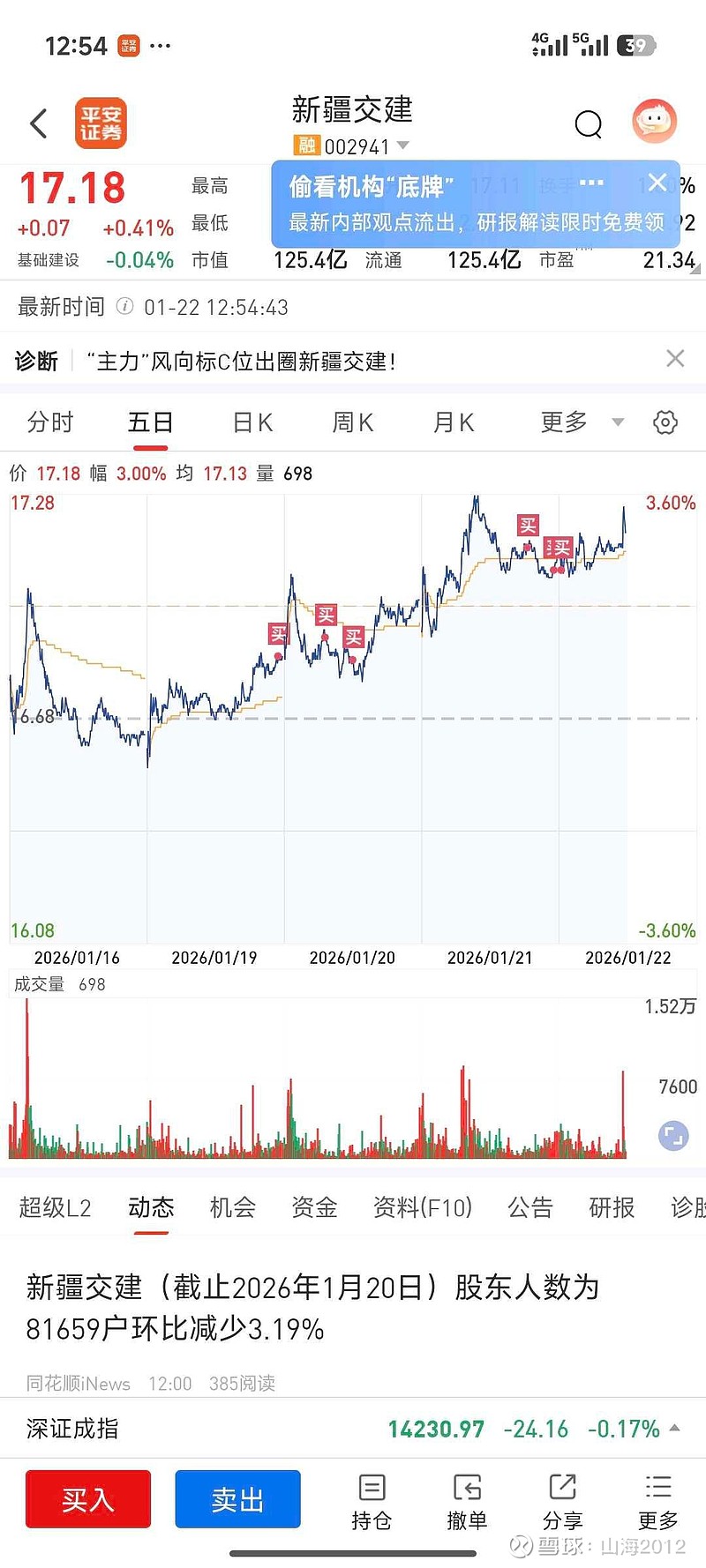706x1568 pixels.
Task: Expand the 更多 chart period dropdown
Action: tap(581, 423)
